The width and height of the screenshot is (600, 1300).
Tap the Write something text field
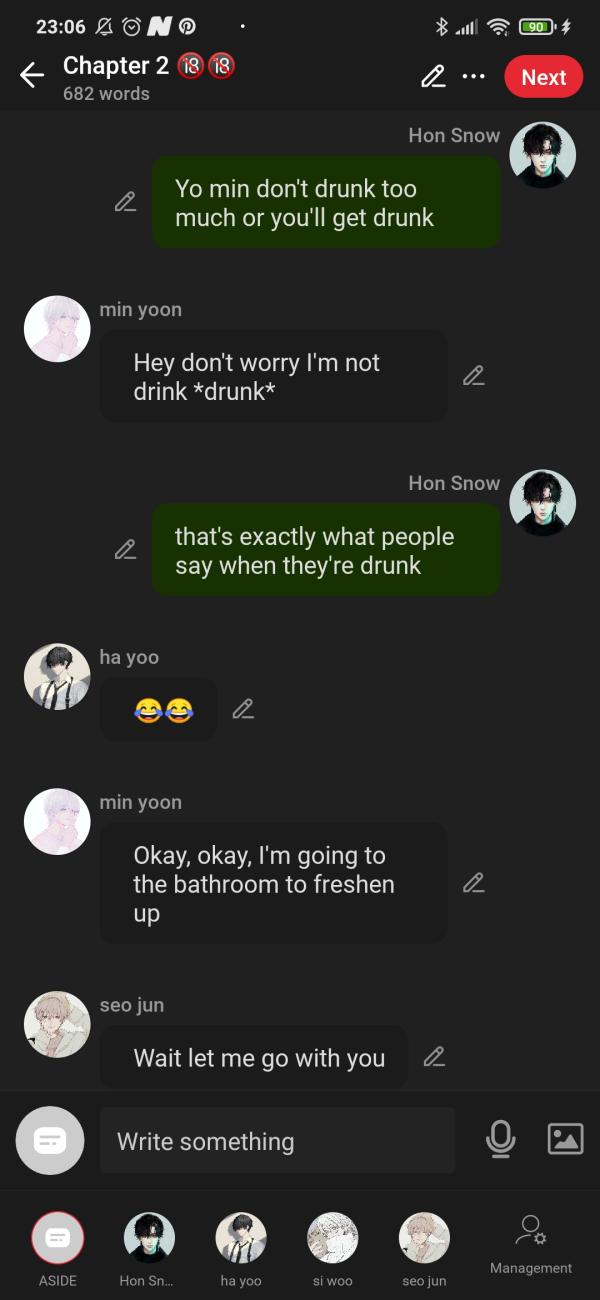277,1141
